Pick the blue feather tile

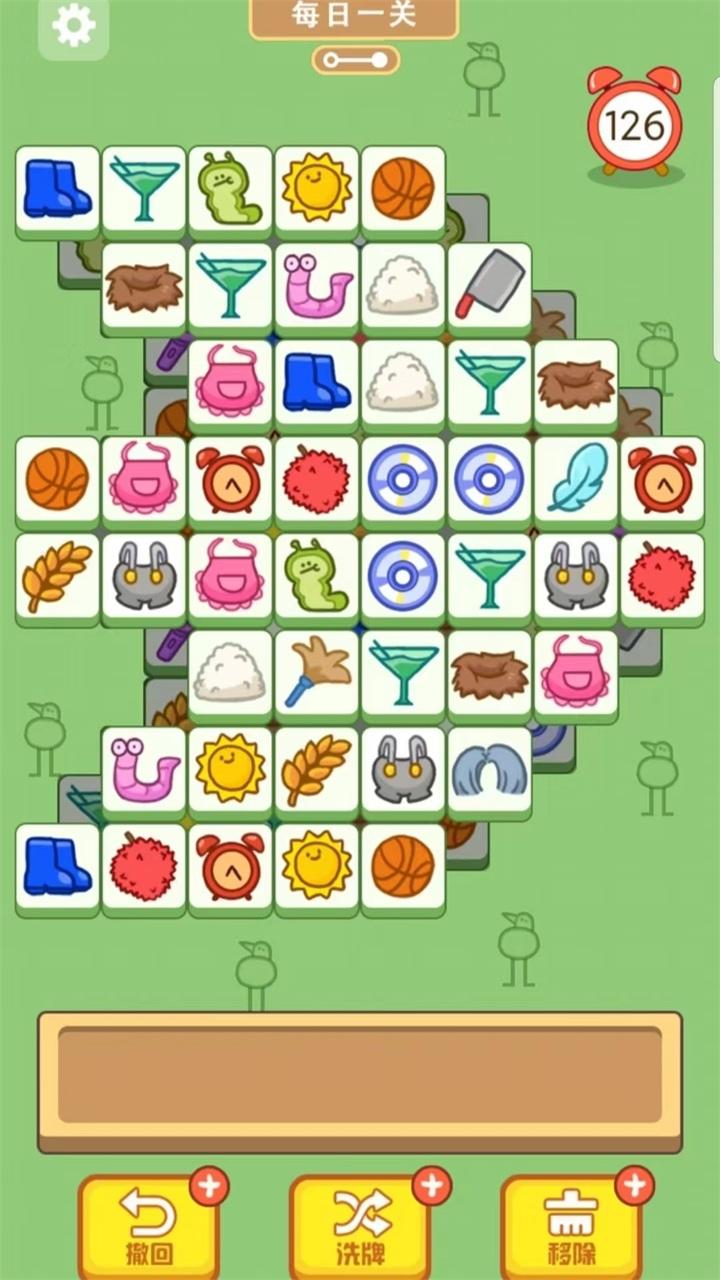(576, 477)
